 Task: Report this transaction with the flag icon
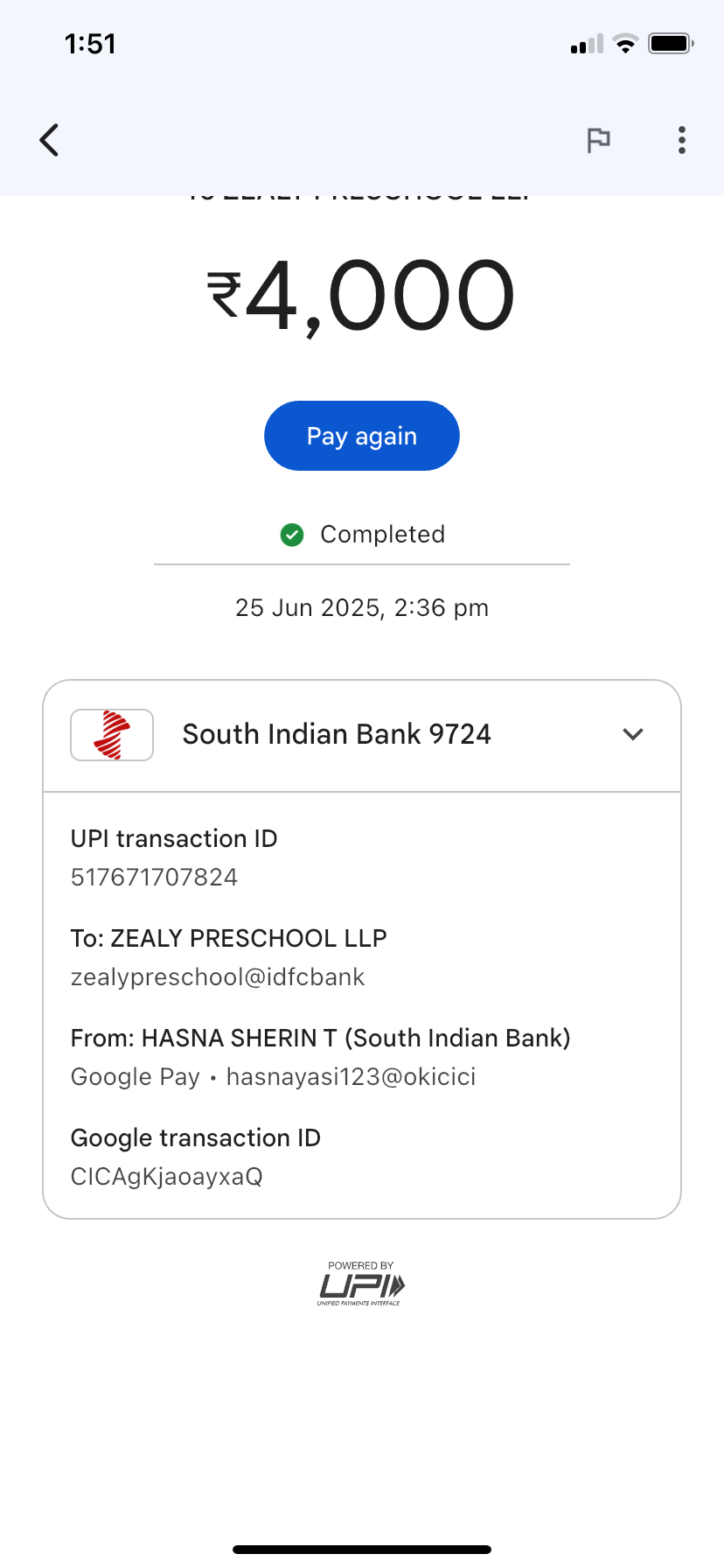pyautogui.click(x=598, y=140)
